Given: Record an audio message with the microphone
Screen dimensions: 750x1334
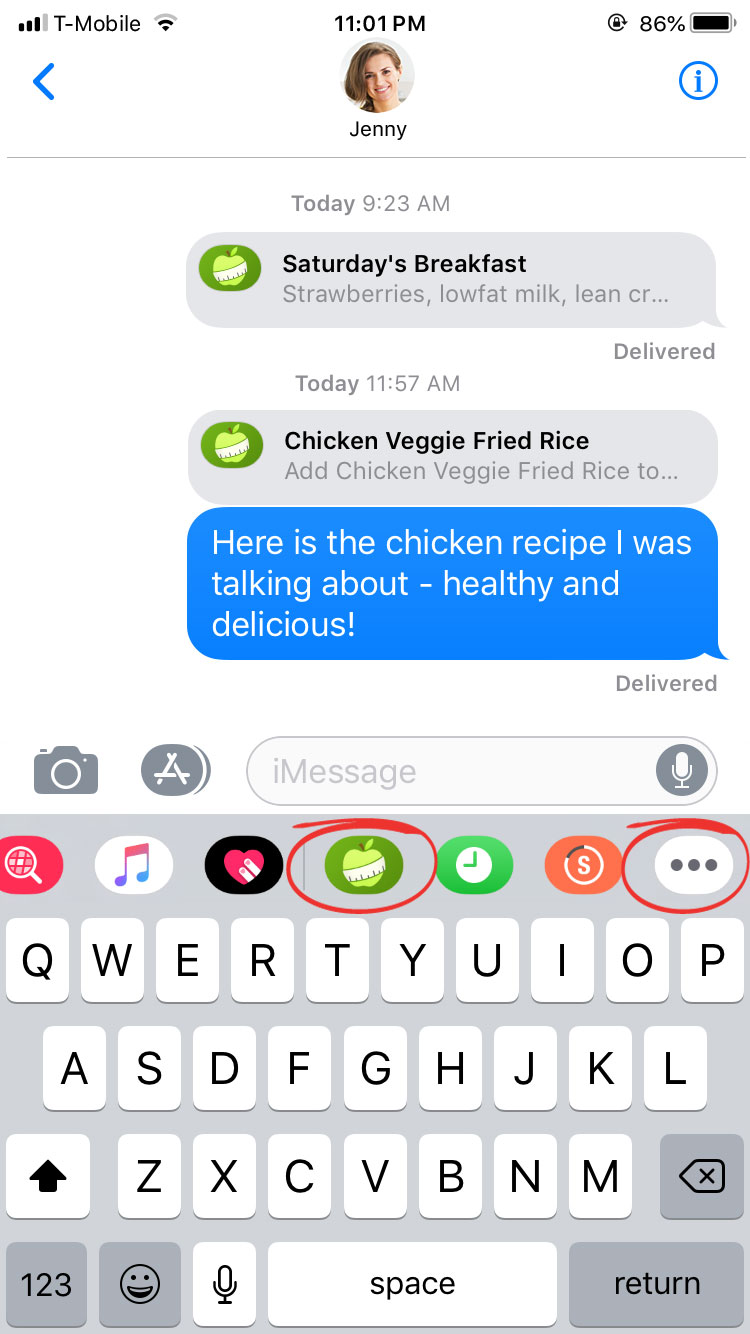Looking at the screenshot, I should point(682,771).
